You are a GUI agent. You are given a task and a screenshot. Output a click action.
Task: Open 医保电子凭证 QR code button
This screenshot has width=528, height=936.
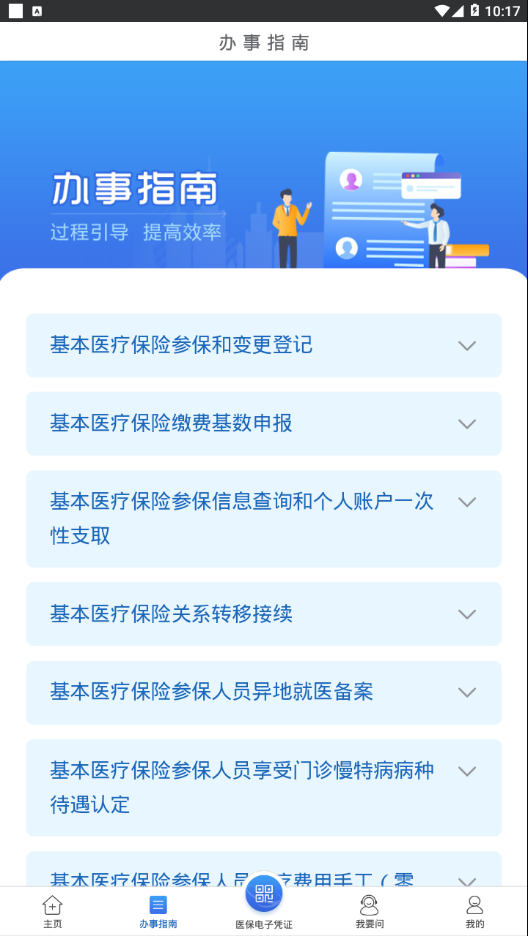tap(264, 903)
